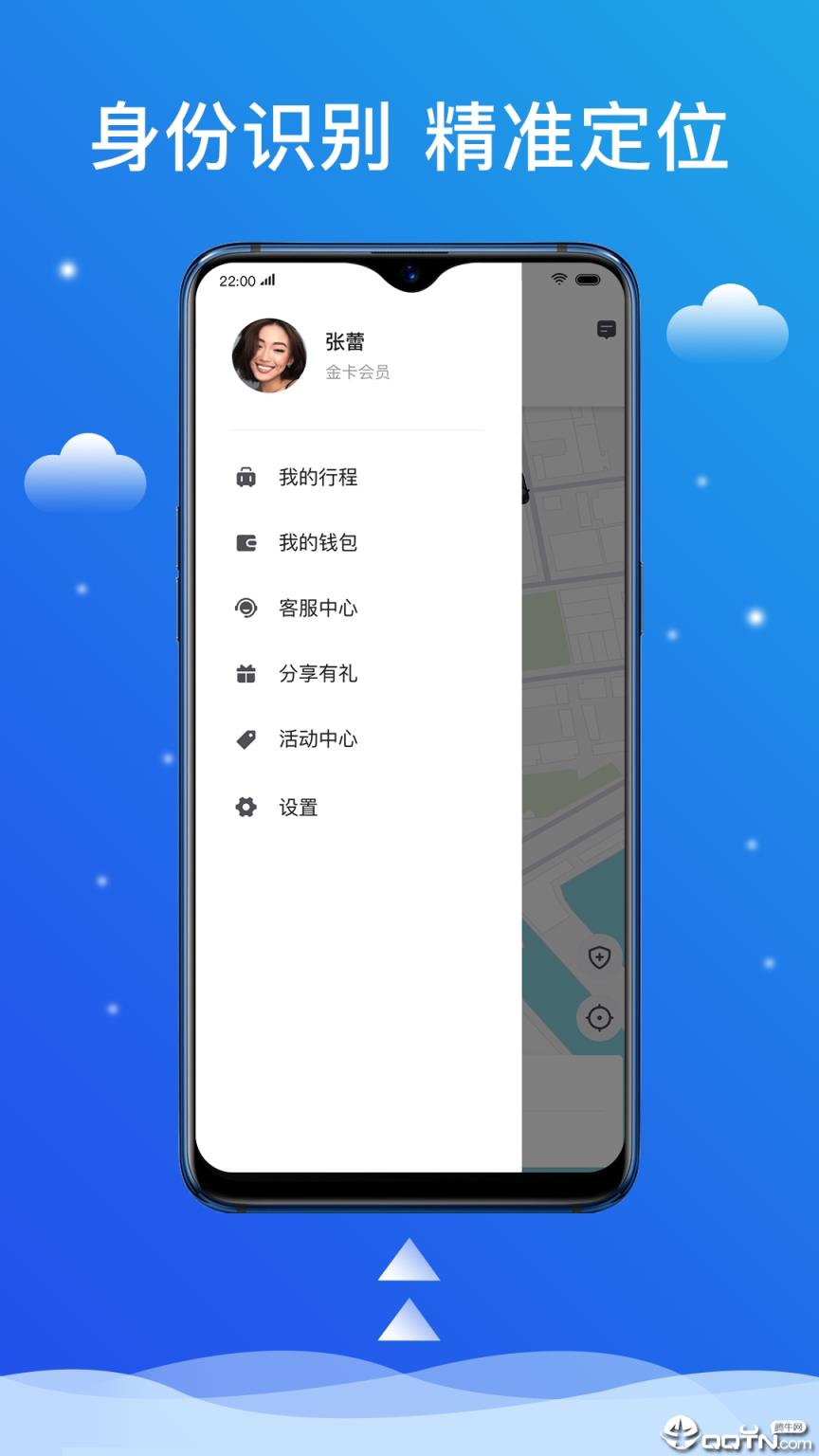Viewport: 819px width, 1456px height.
Task: Tap the Wi-Fi icon in the status bar
Action: [x=559, y=279]
